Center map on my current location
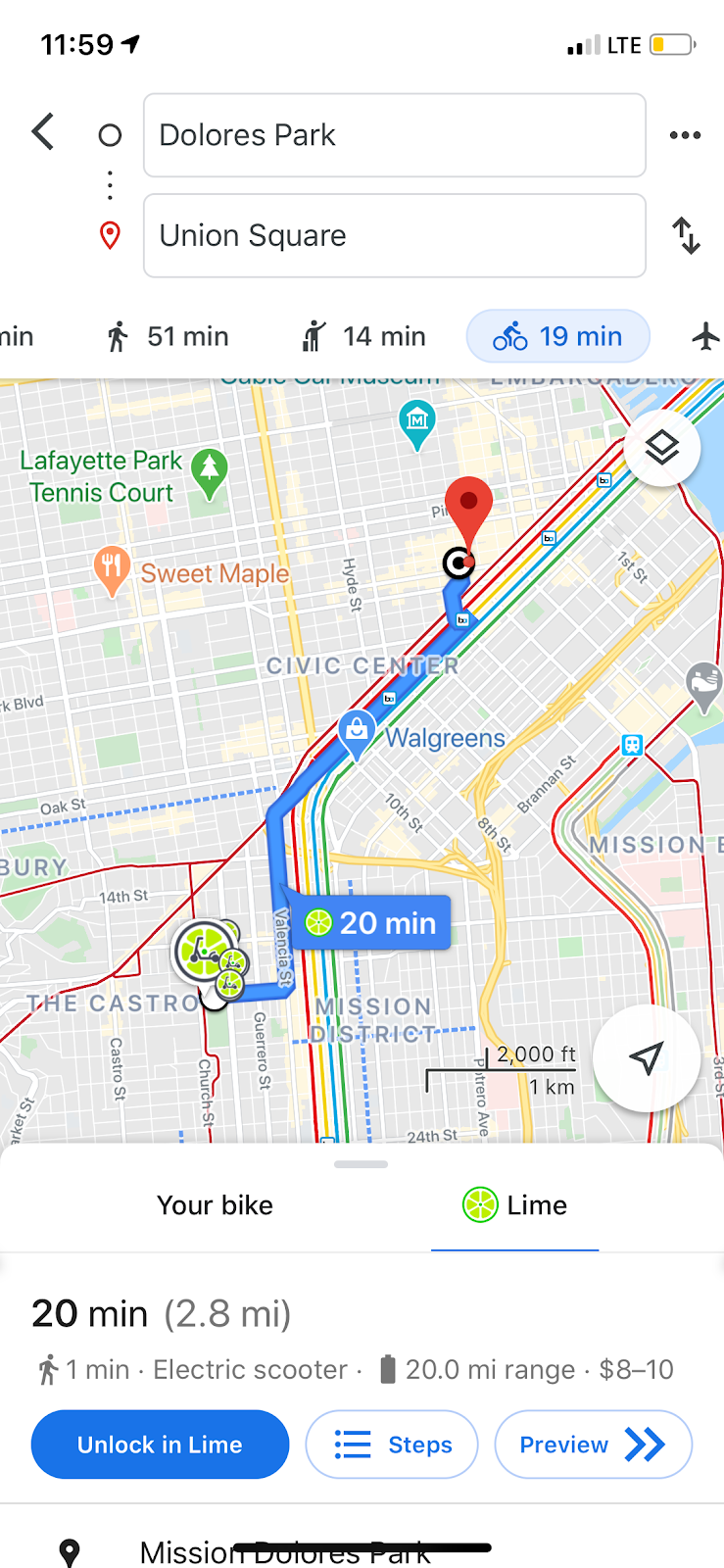The height and width of the screenshot is (1568, 724). 646,1057
